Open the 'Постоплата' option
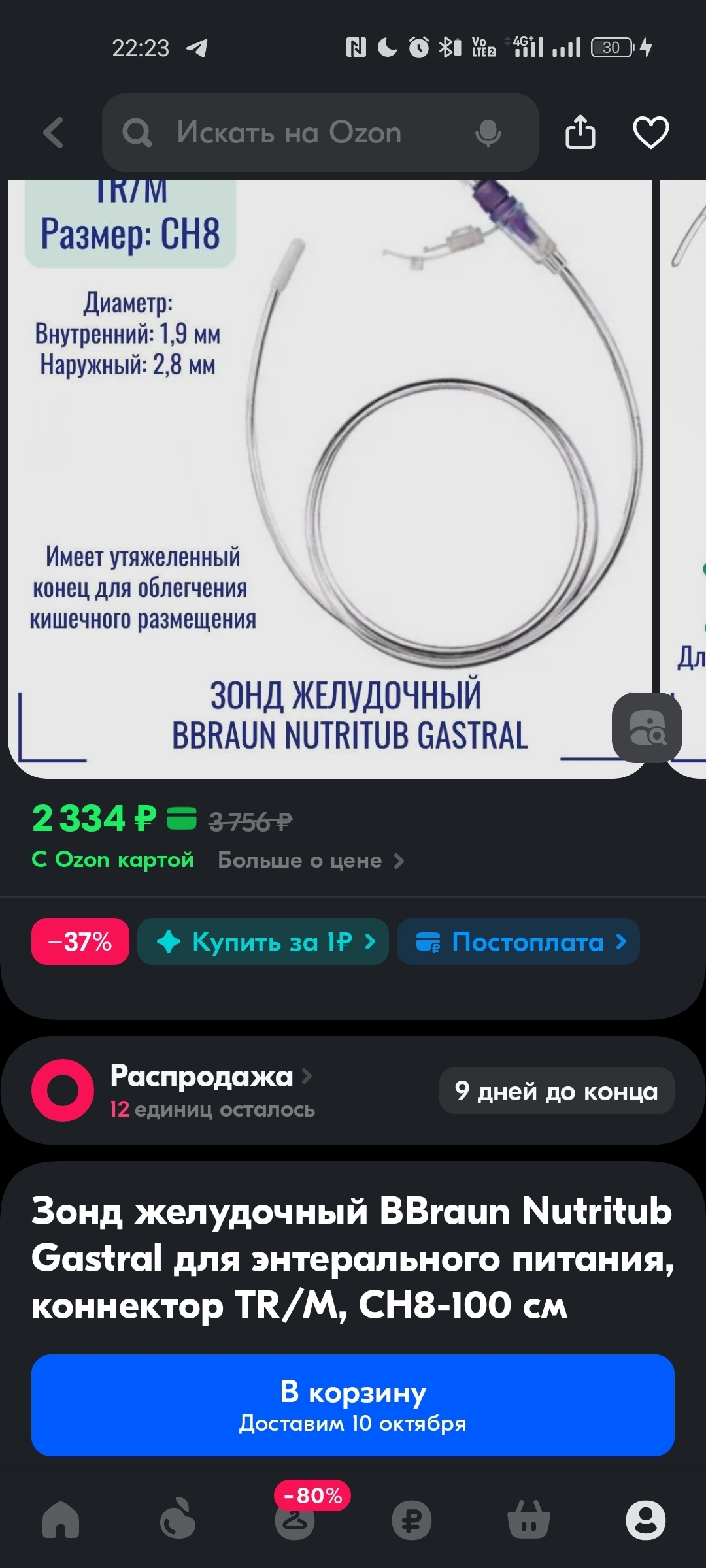This screenshot has height=1568, width=706. (x=518, y=941)
